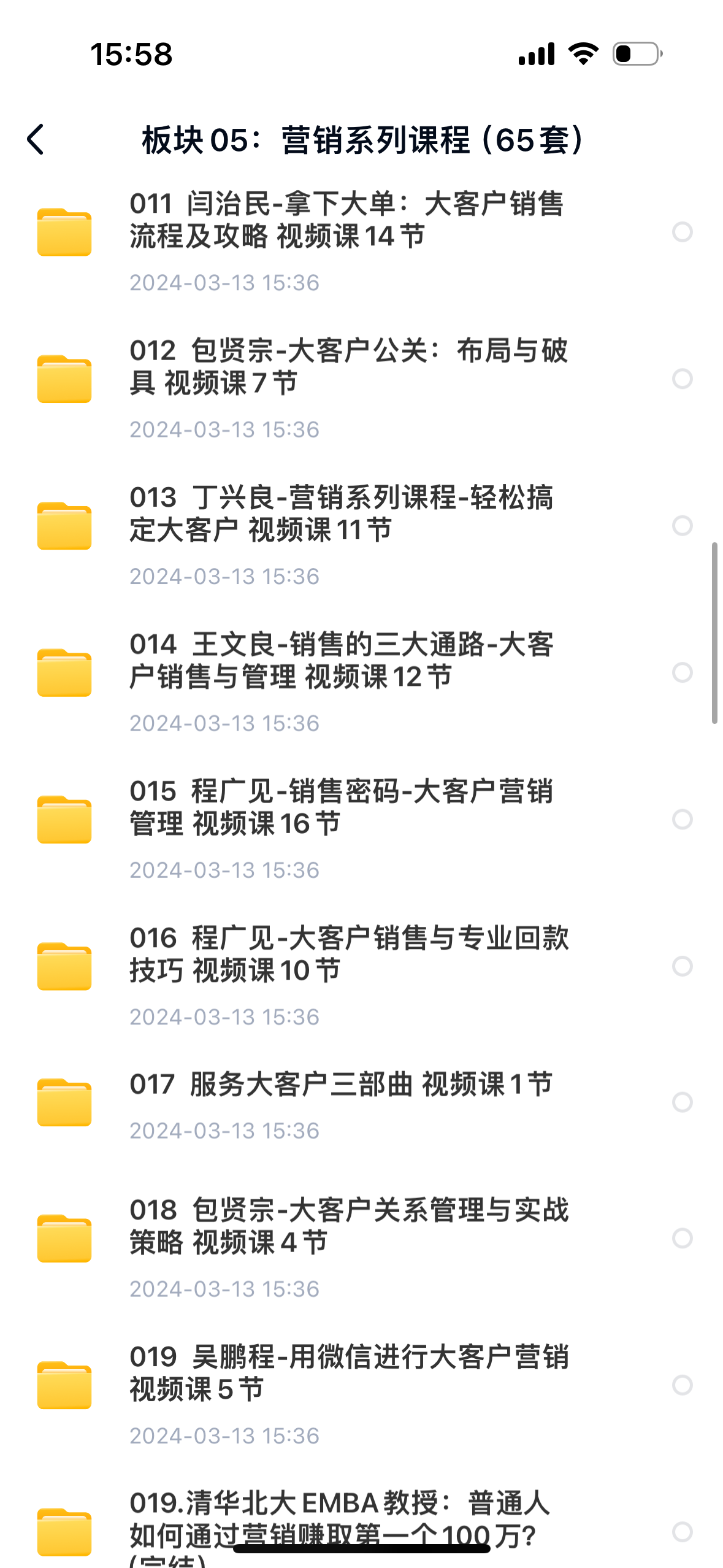Select the circle for folder 011
723x1568 pixels.
(682, 232)
